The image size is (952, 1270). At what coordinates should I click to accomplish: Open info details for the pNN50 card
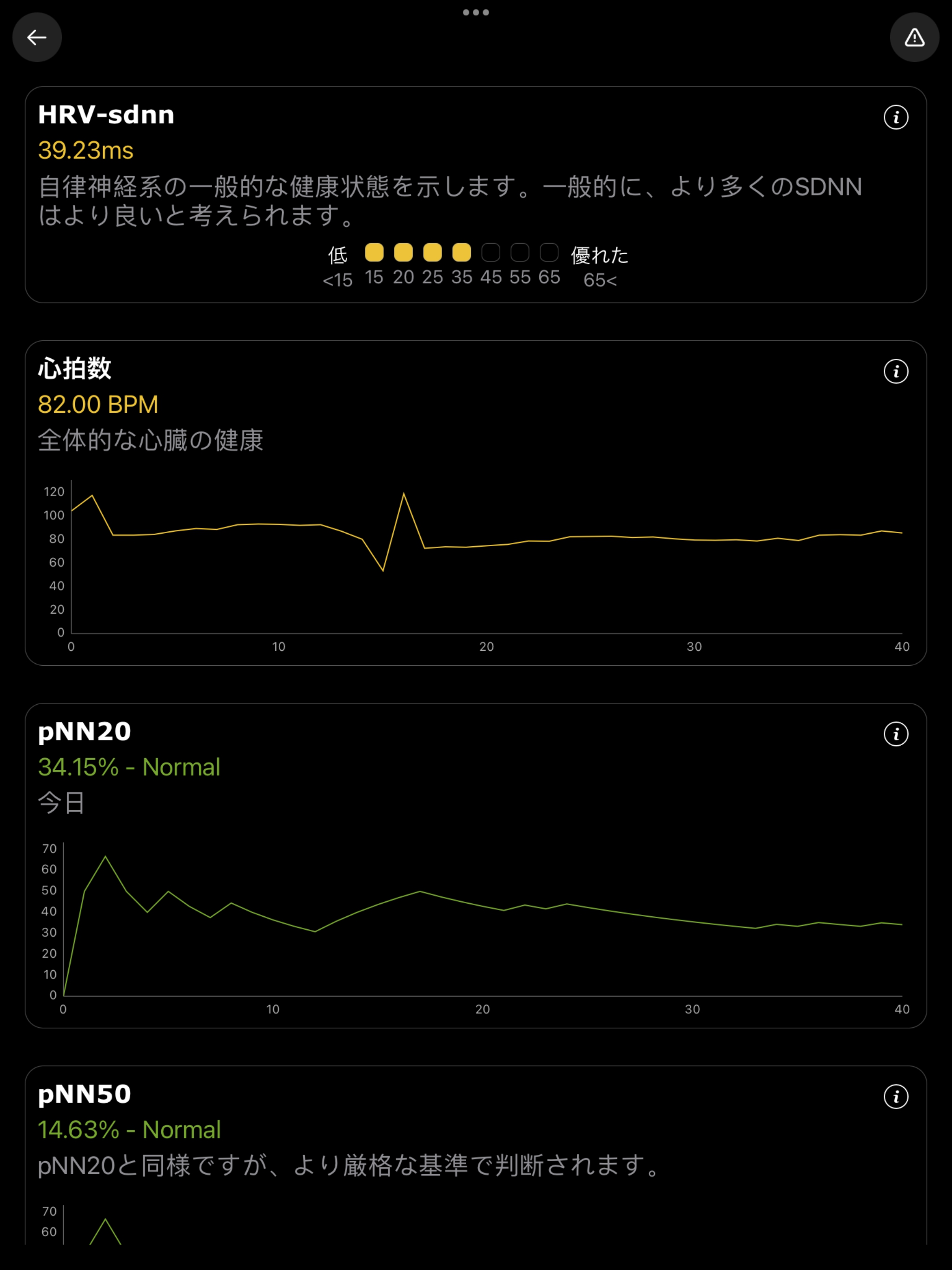(896, 1096)
